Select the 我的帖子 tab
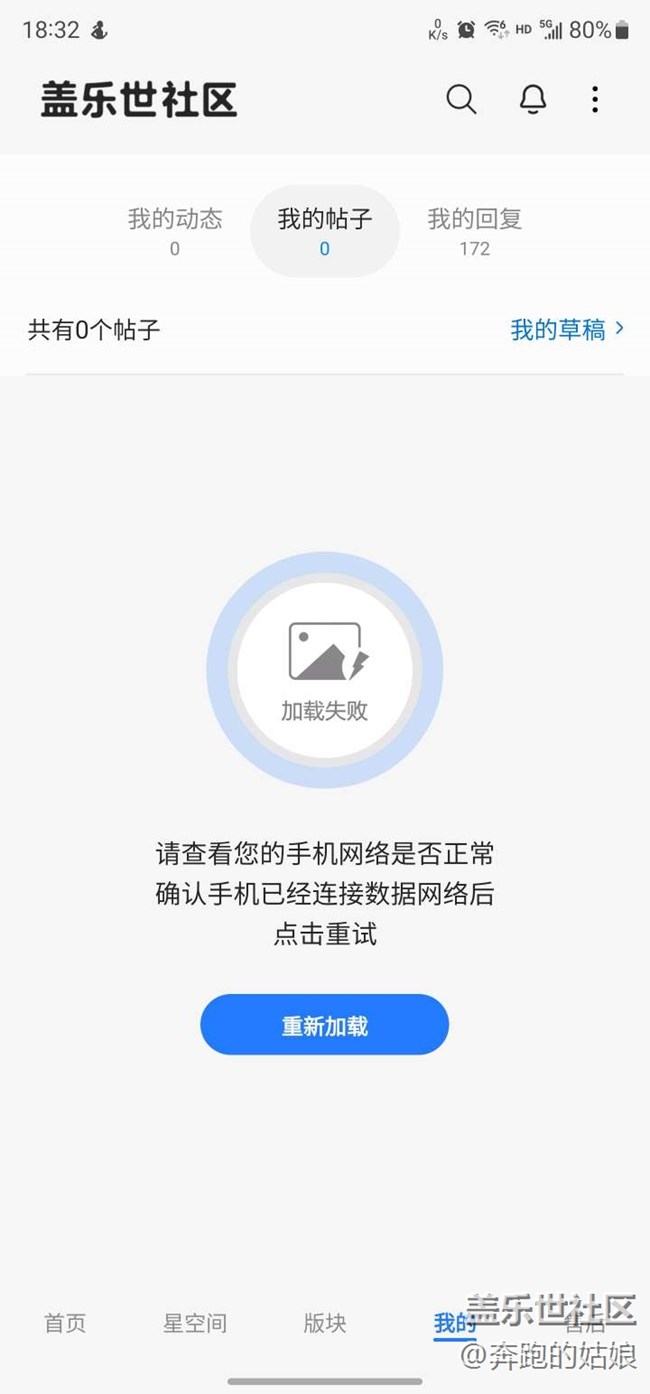The image size is (650, 1394). coord(325,231)
